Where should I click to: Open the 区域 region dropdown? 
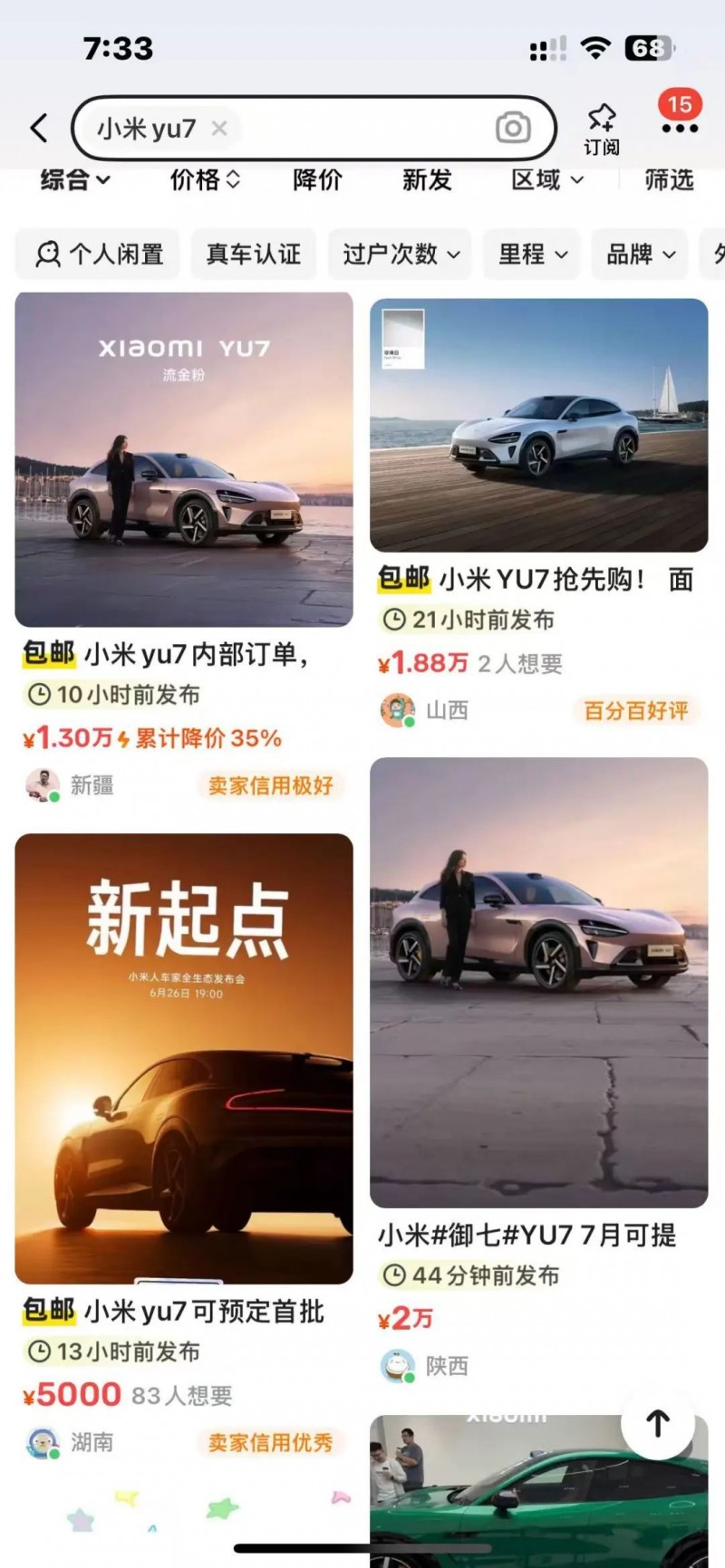click(x=544, y=180)
